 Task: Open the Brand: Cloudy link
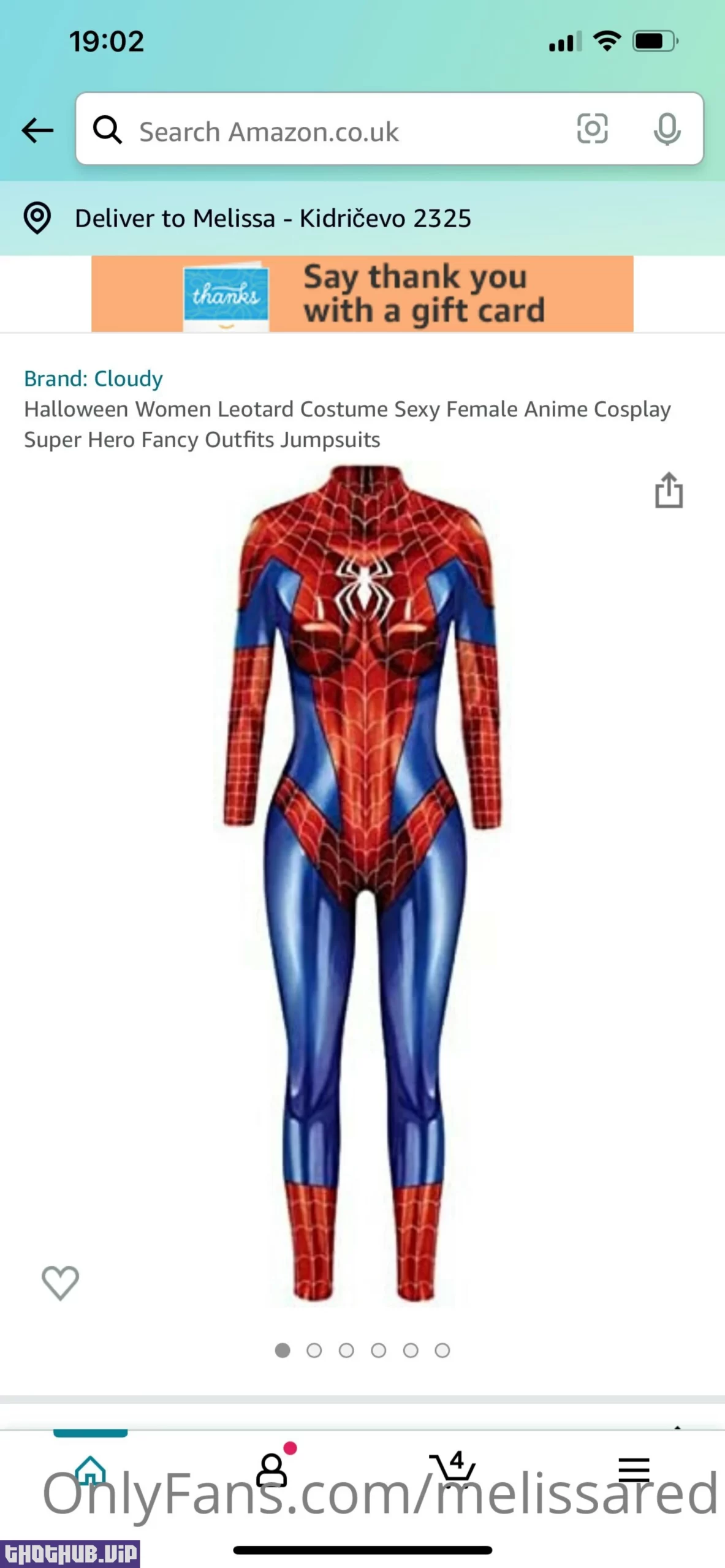pyautogui.click(x=93, y=379)
